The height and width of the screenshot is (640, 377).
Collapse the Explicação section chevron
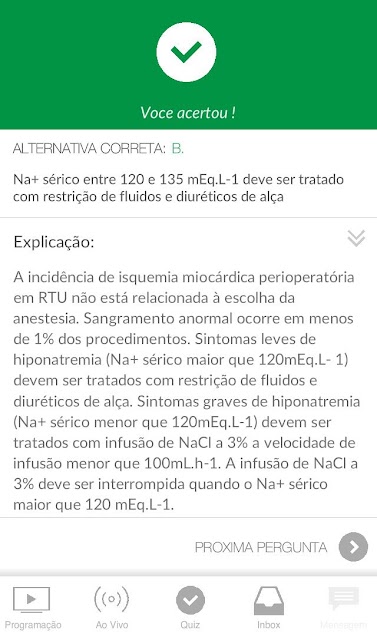(356, 238)
